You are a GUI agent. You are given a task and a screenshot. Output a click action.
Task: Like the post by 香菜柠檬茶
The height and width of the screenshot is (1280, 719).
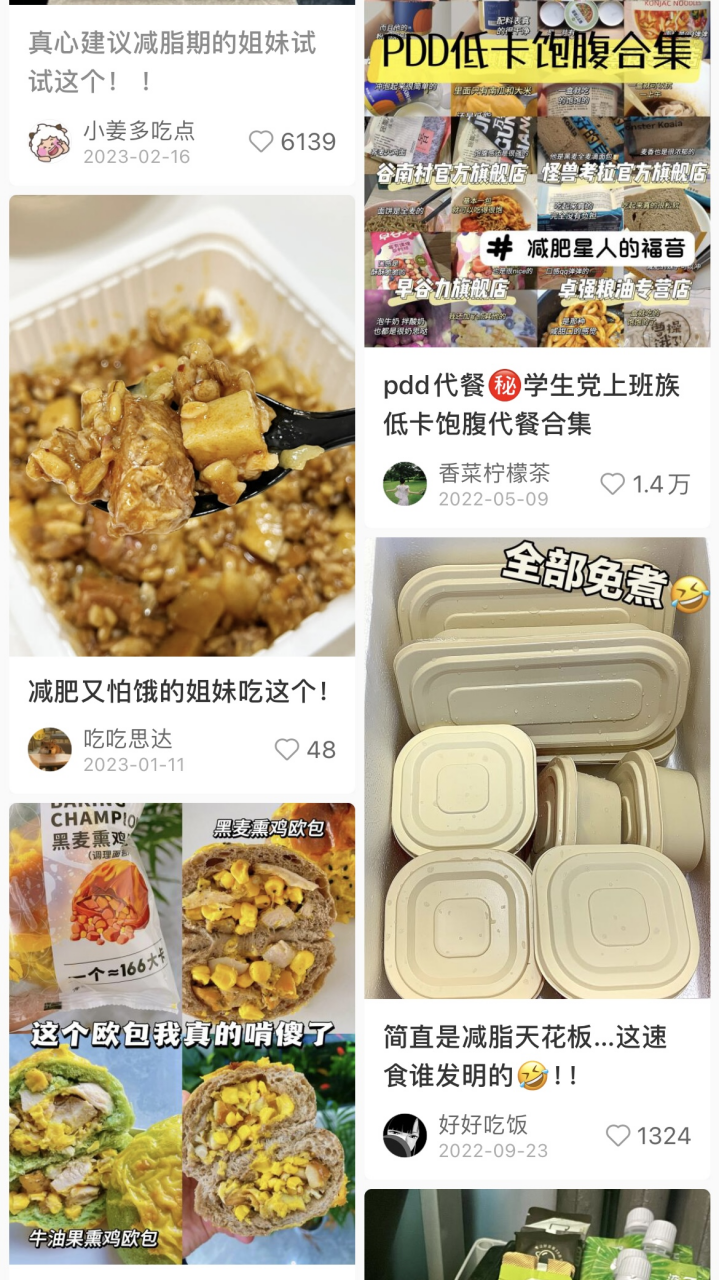[x=613, y=485]
